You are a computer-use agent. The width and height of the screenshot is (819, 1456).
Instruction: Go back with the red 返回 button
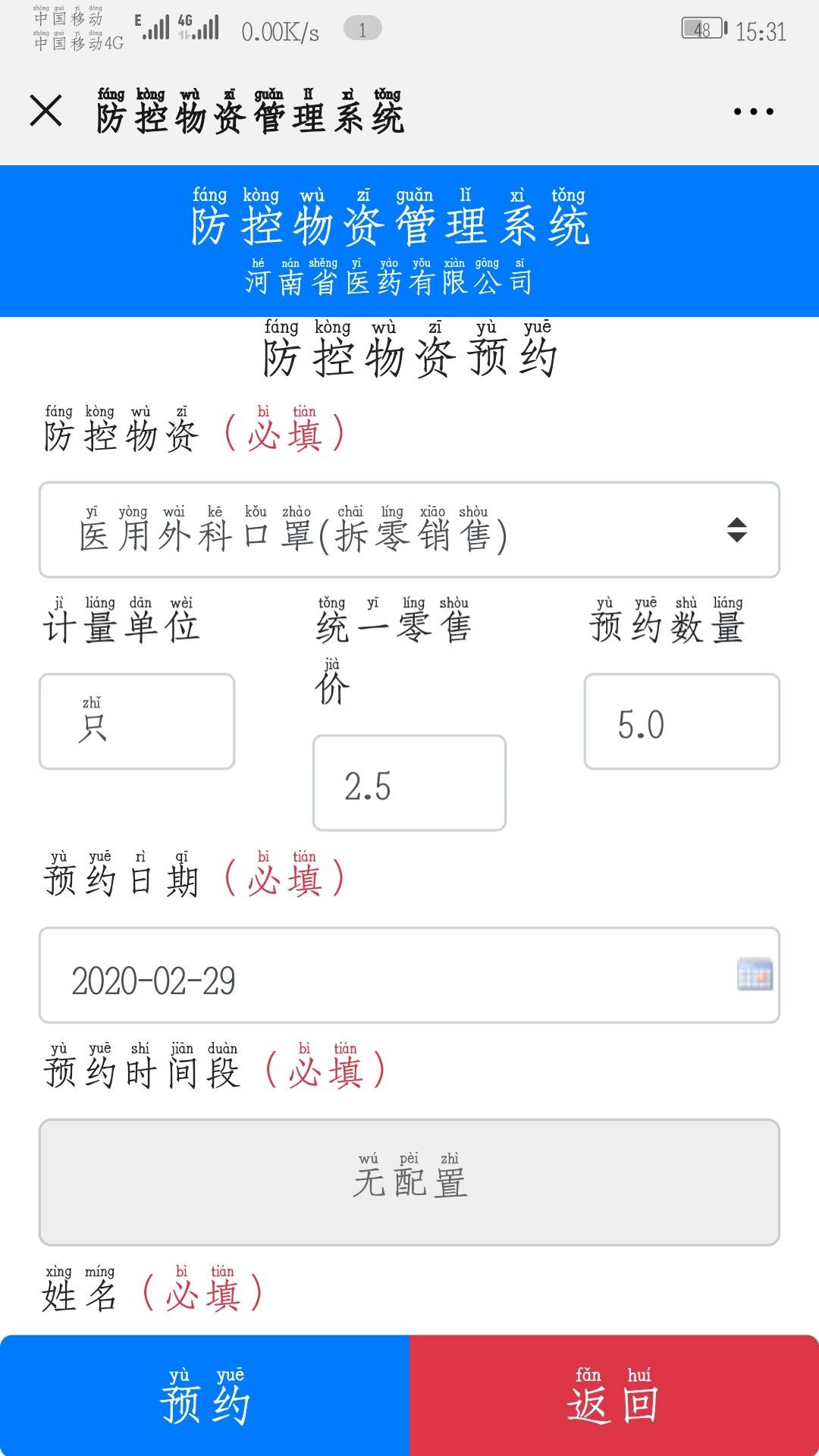(x=614, y=1395)
